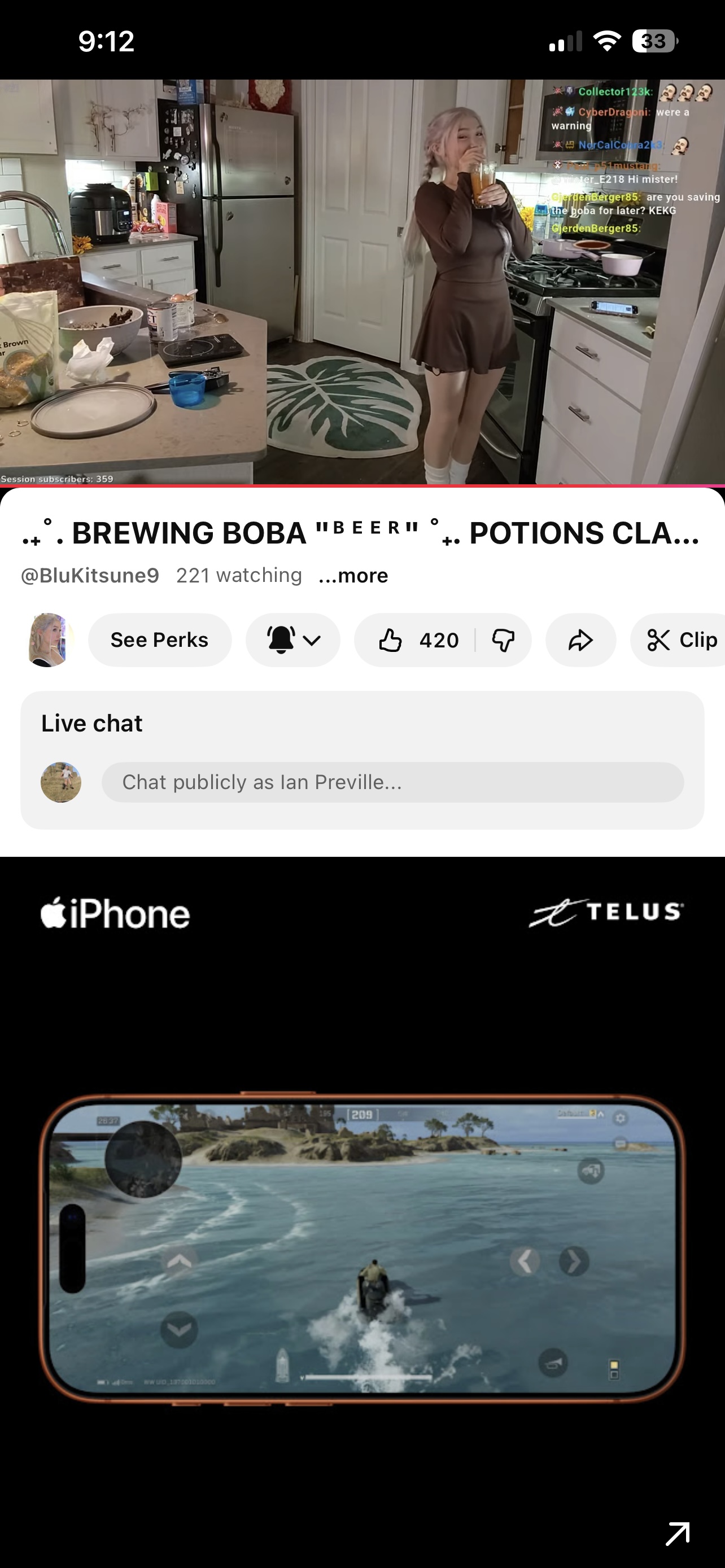Tap the live stream video player
This screenshot has height=1568, width=725.
[362, 282]
